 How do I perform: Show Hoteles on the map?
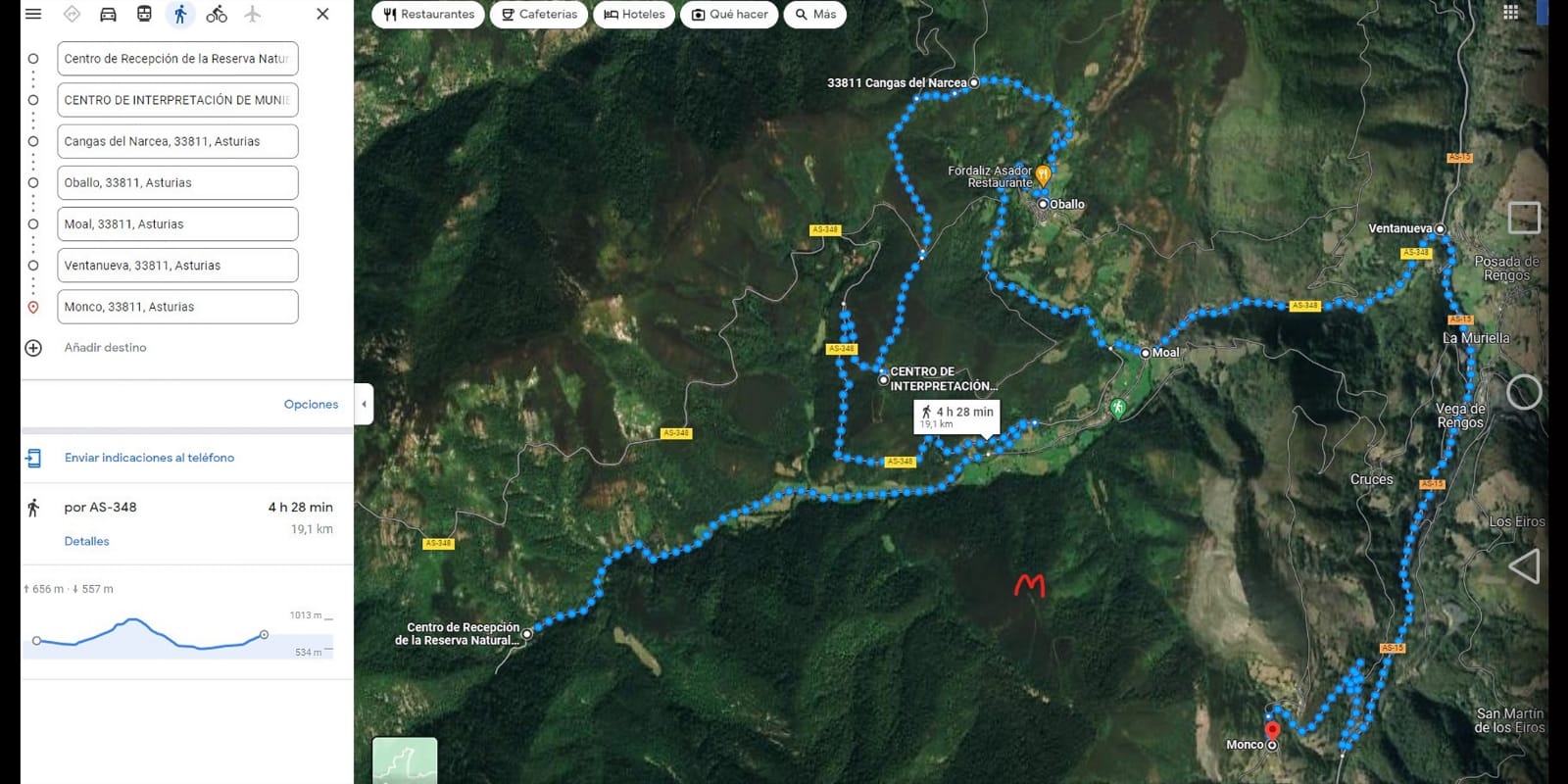[634, 15]
